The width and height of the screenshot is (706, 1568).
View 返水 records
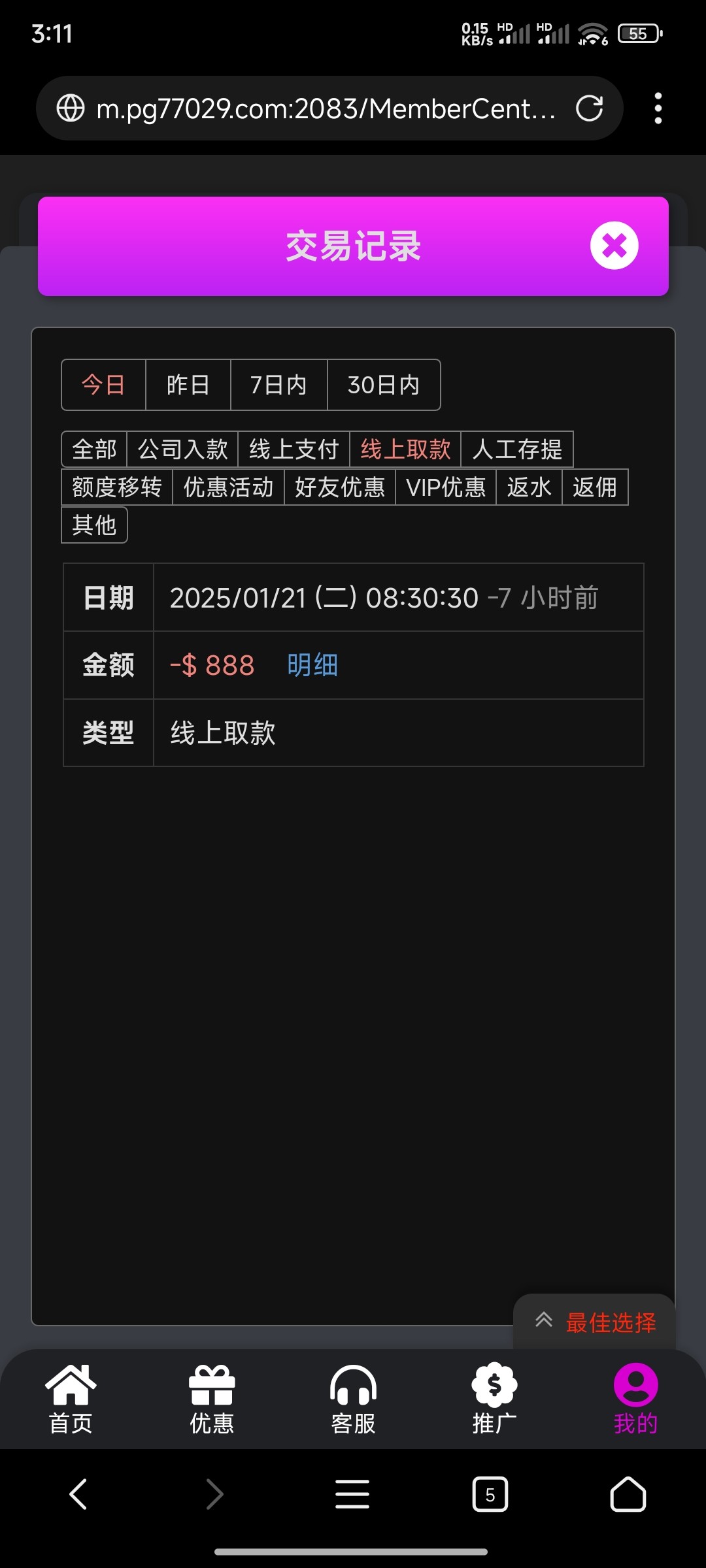coord(529,487)
